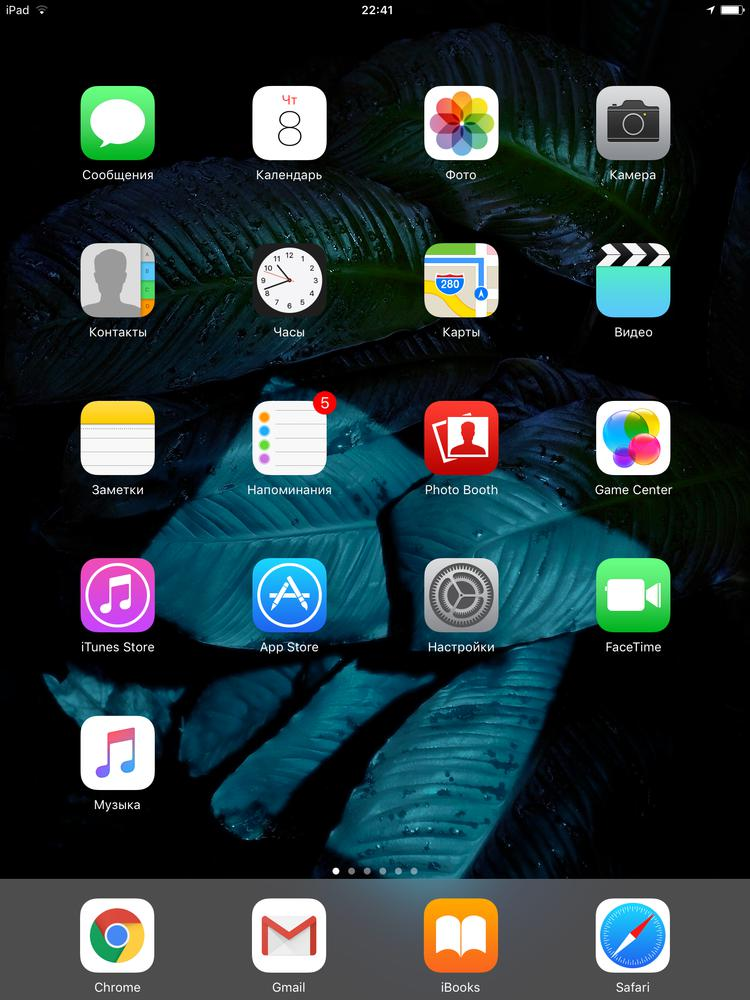Launch Photo Booth
Screen dimensions: 750x1000
461,438
